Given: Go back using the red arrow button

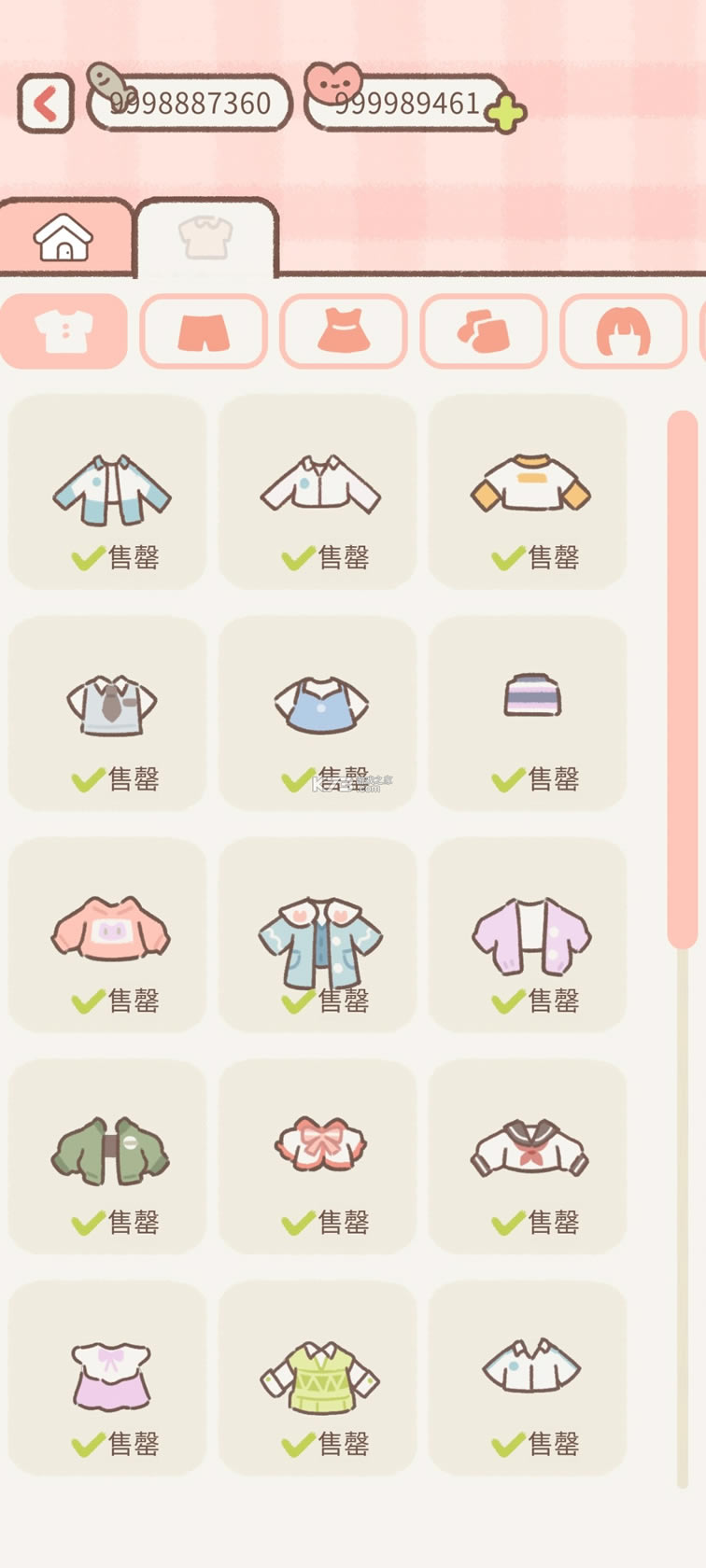Looking at the screenshot, I should [x=45, y=104].
